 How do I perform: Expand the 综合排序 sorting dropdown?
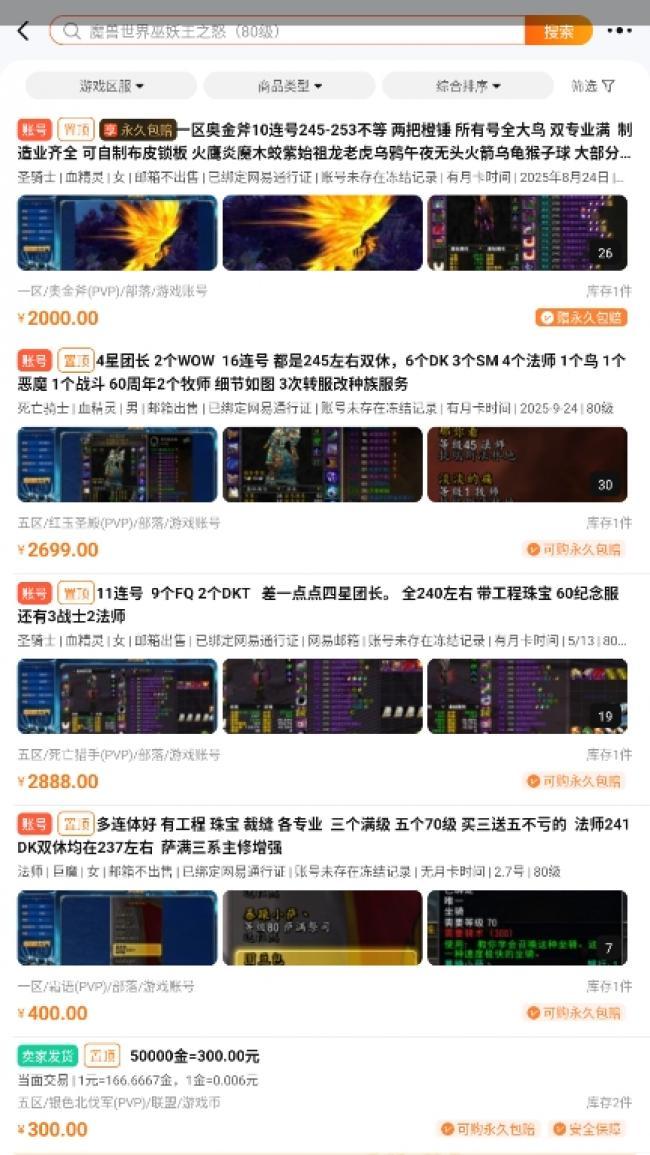tap(467, 86)
